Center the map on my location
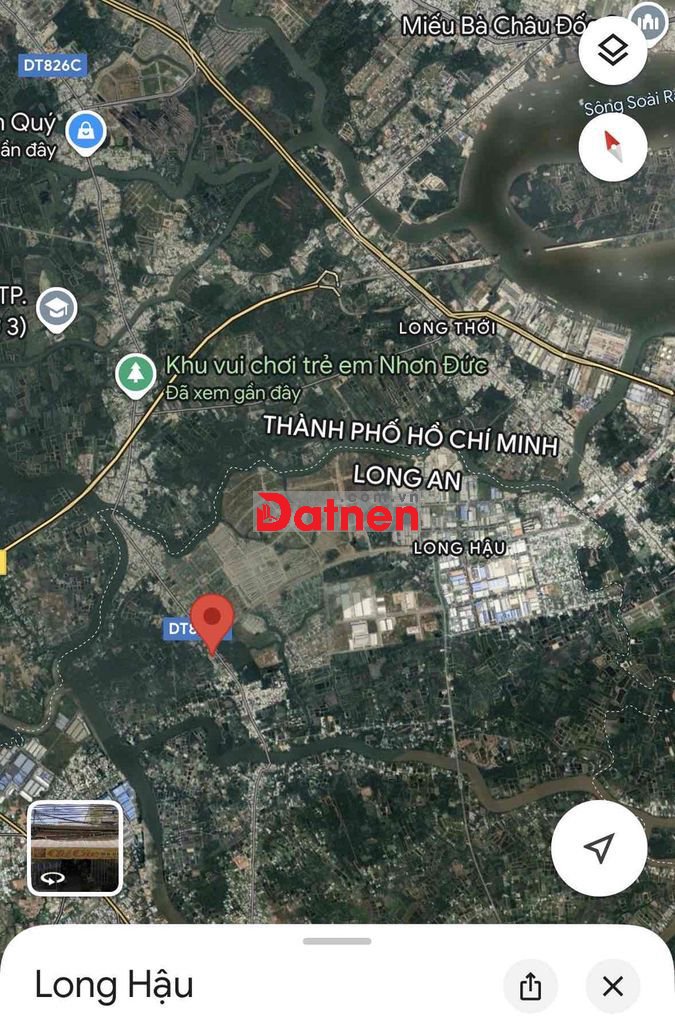The width and height of the screenshot is (675, 1024). pyautogui.click(x=599, y=848)
